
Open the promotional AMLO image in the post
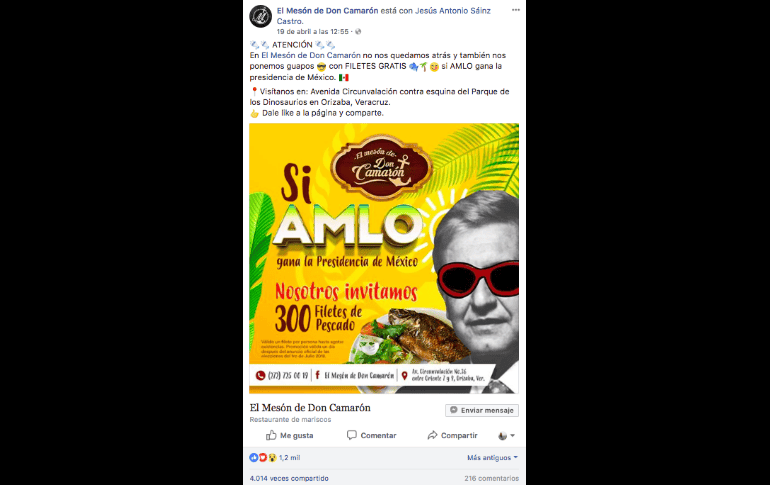(x=384, y=258)
